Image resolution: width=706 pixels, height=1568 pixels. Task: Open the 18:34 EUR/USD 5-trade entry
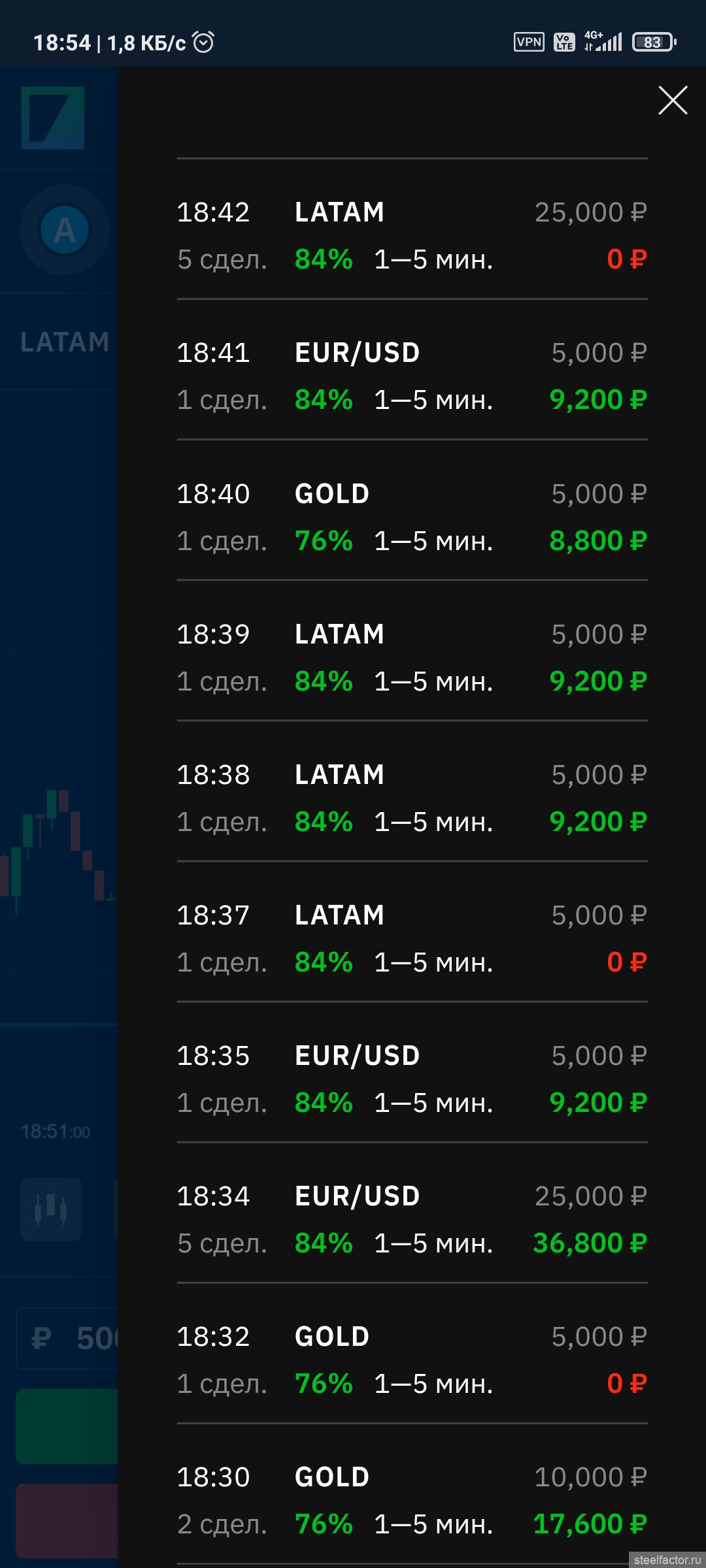(412, 1213)
